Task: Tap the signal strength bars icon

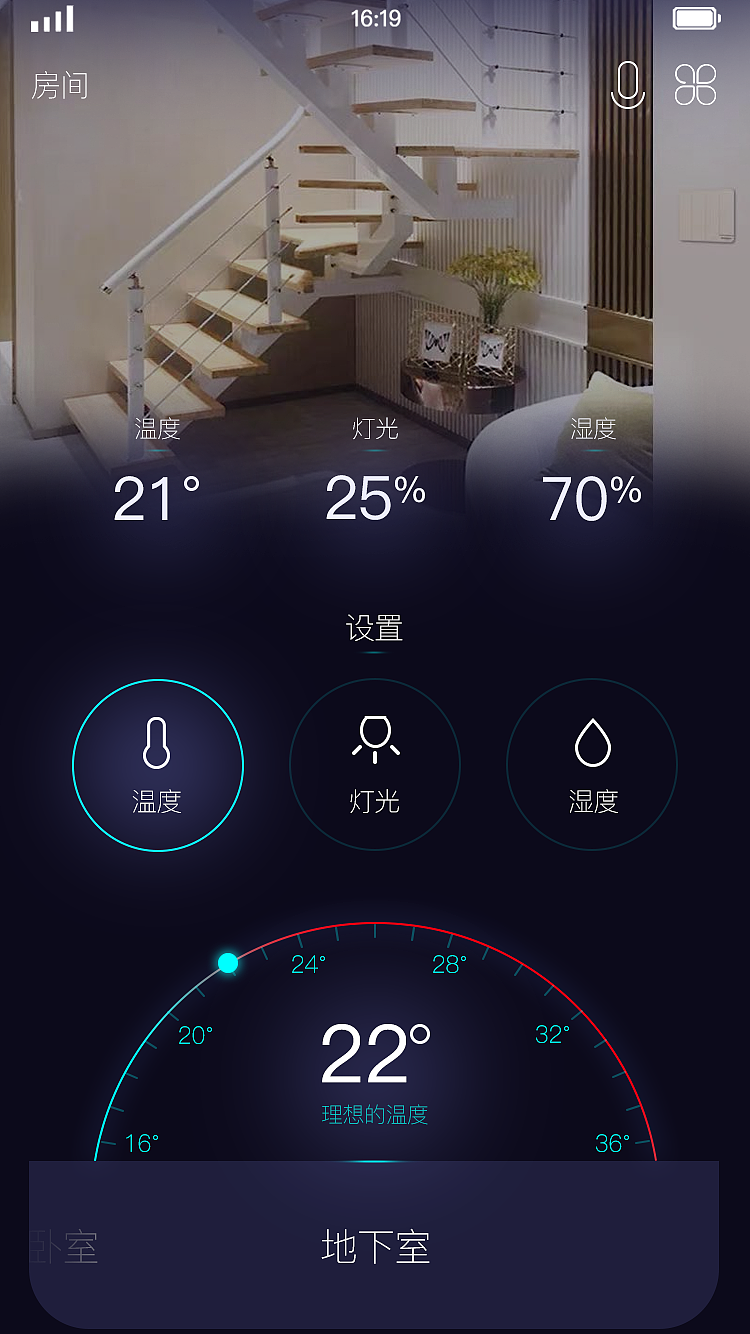Action: pyautogui.click(x=52, y=18)
